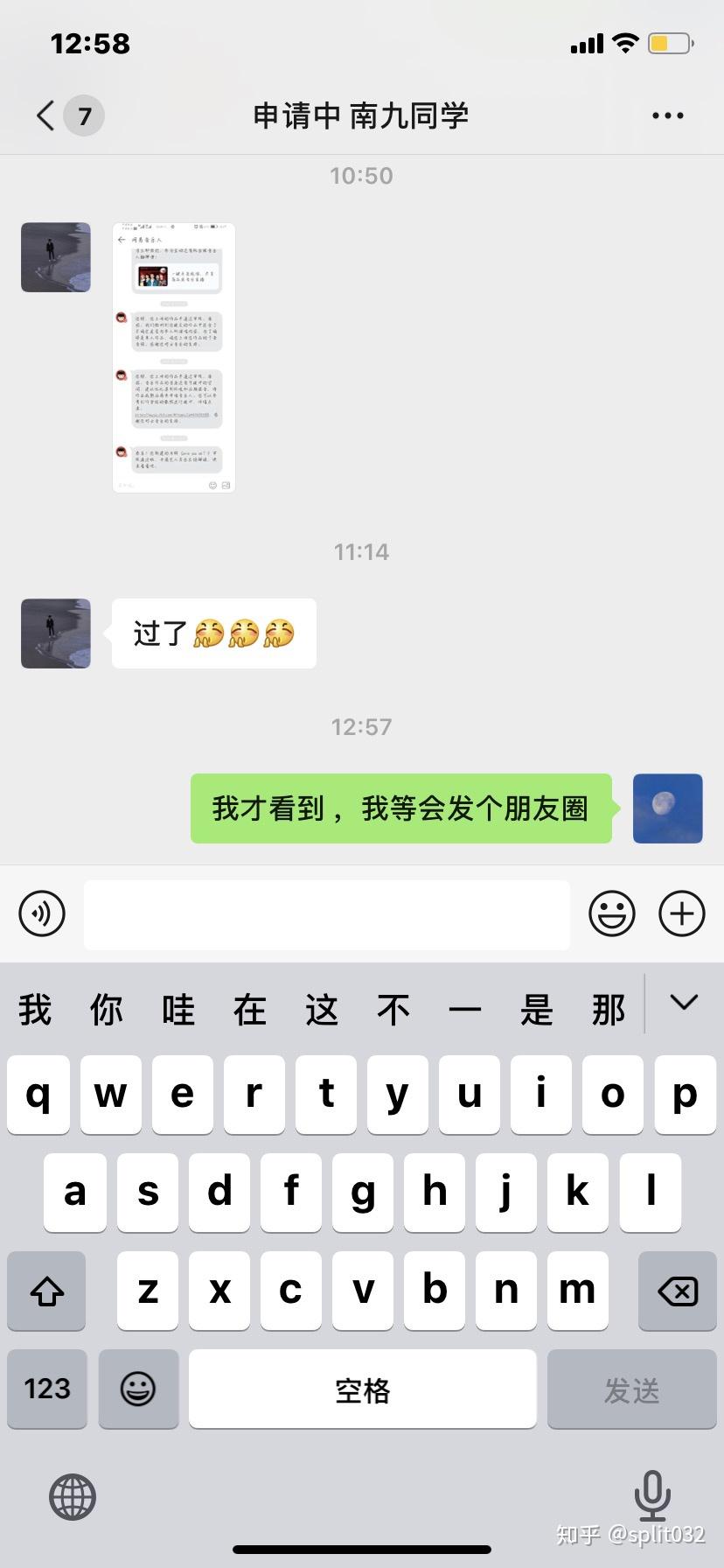Open more chat options via the ellipsis icon
This screenshot has width=724, height=1568.
(x=668, y=115)
